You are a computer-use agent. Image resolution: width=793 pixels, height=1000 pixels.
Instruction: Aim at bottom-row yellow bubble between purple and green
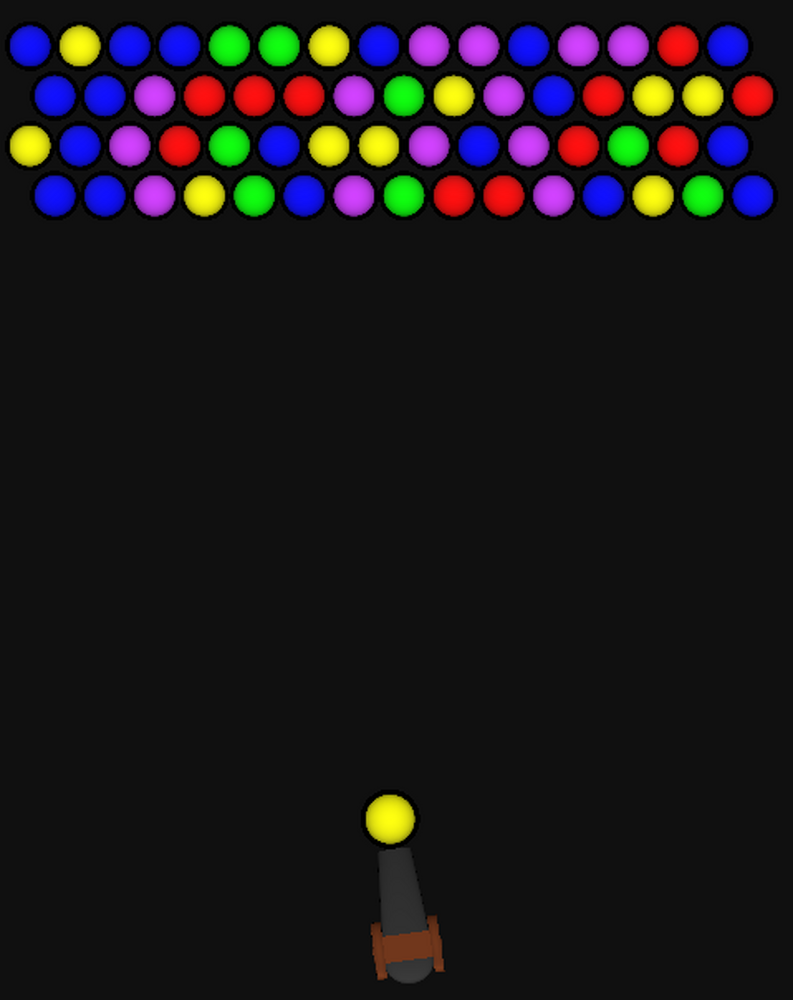click(x=204, y=196)
